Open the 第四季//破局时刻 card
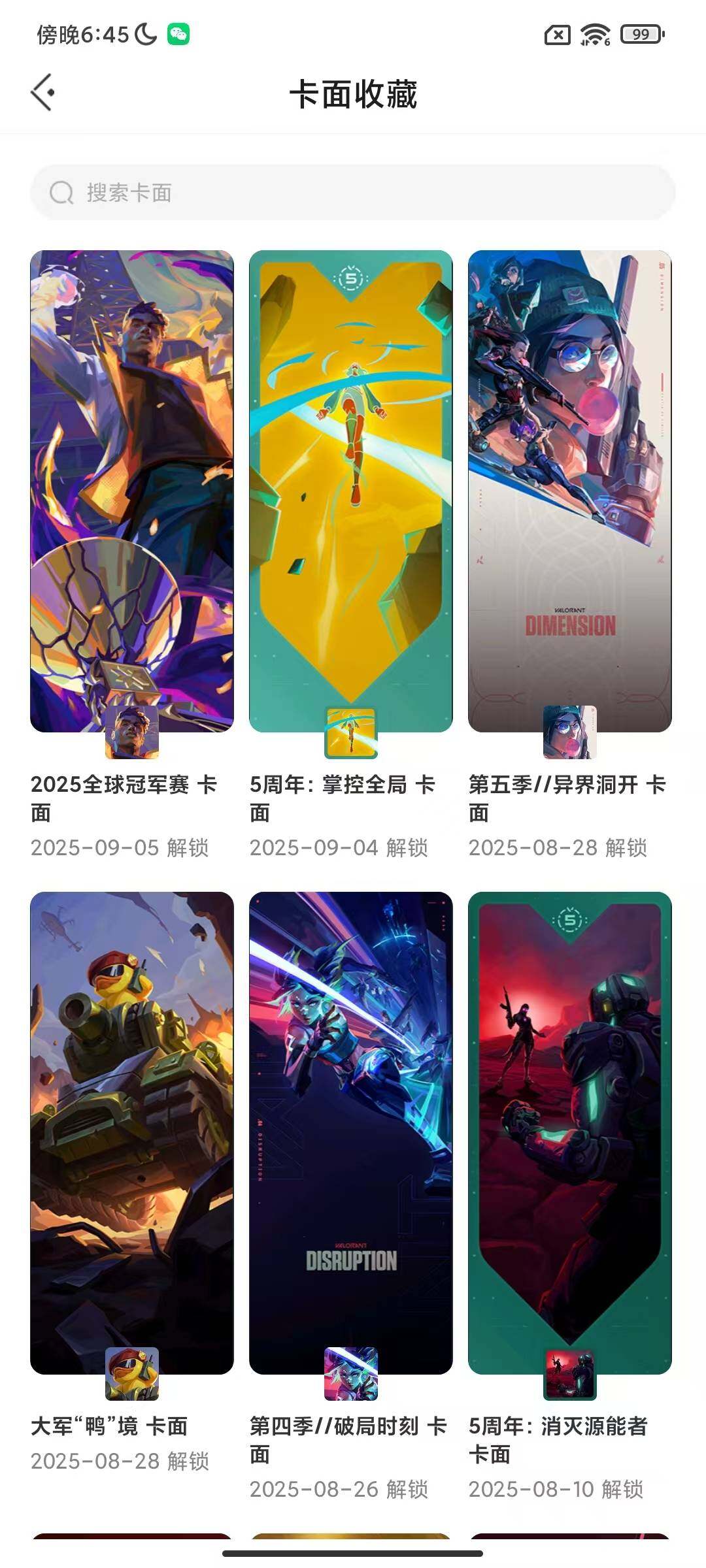This screenshot has height=1568, width=706. coord(351,1133)
